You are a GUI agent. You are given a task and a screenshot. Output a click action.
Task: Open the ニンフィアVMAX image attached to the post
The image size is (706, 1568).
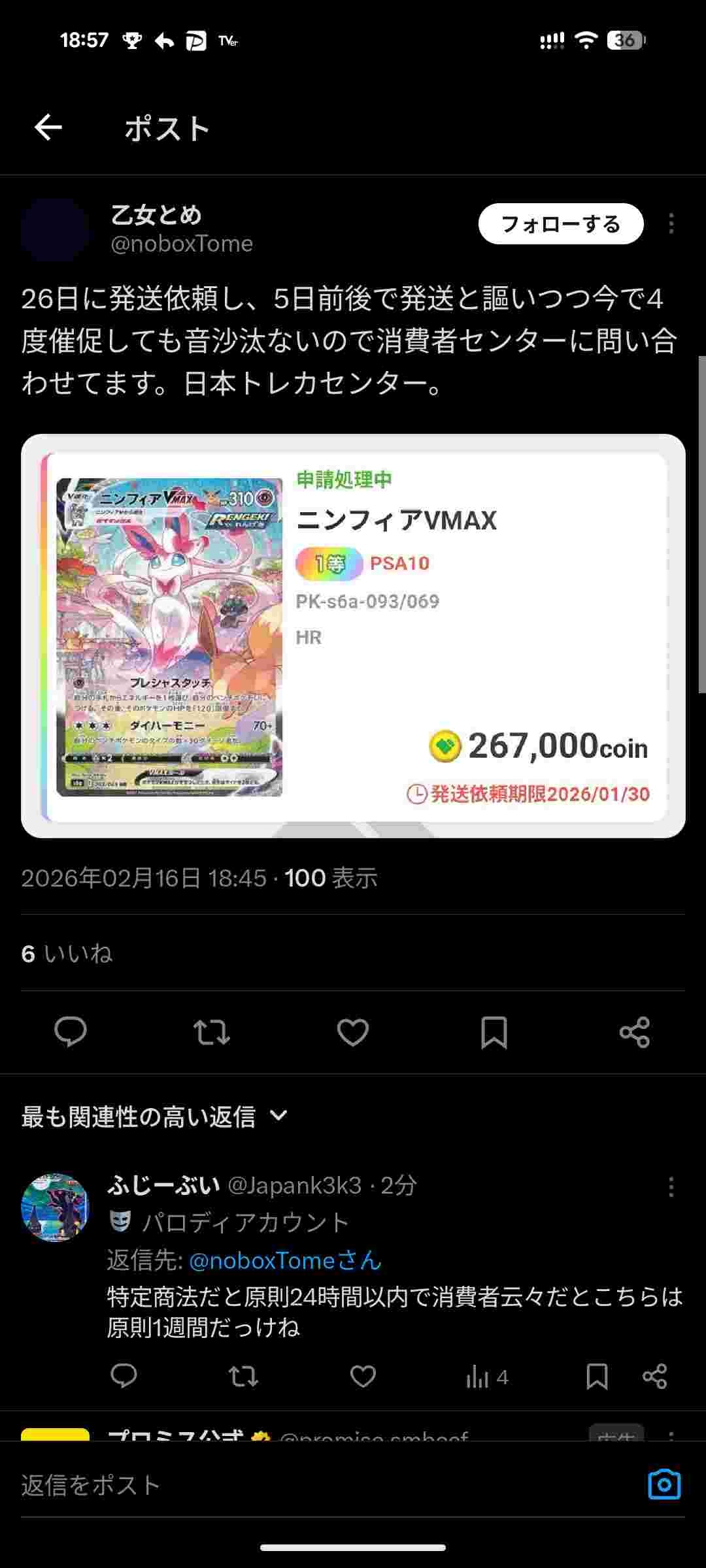[353, 636]
